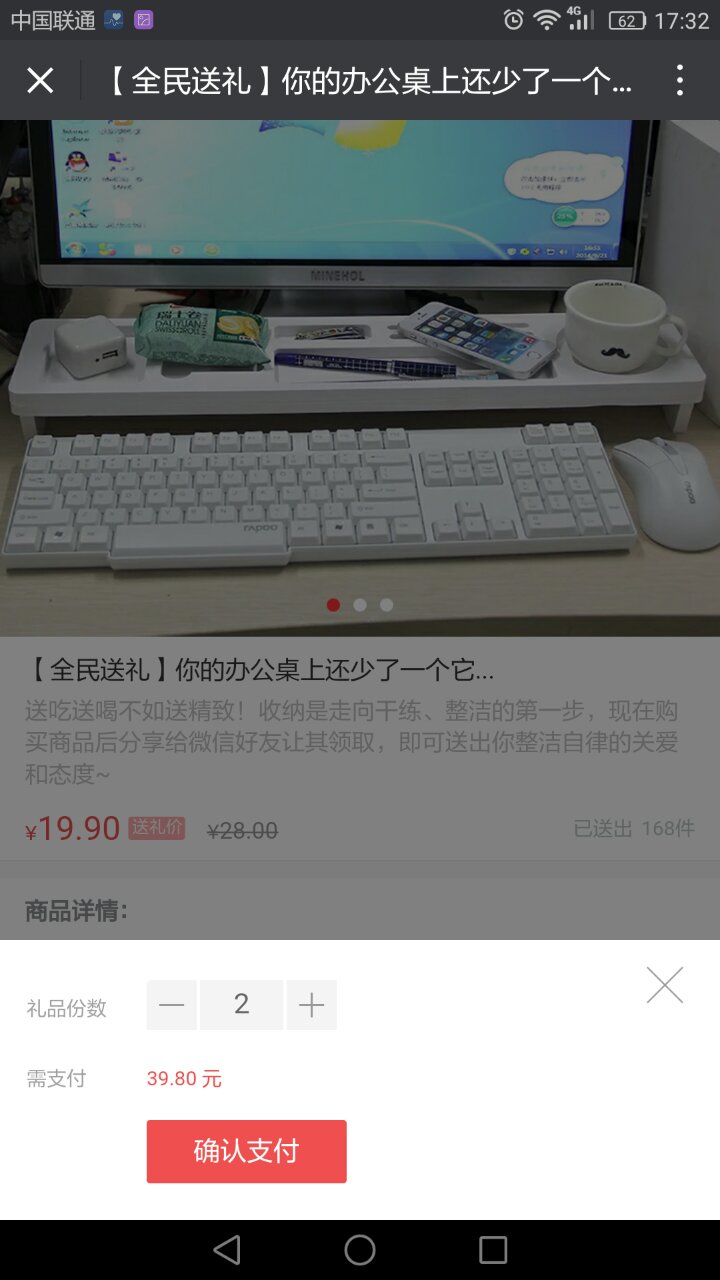Viewport: 720px width, 1280px height.
Task: Tap the quantity field showing 2
Action: point(241,1005)
